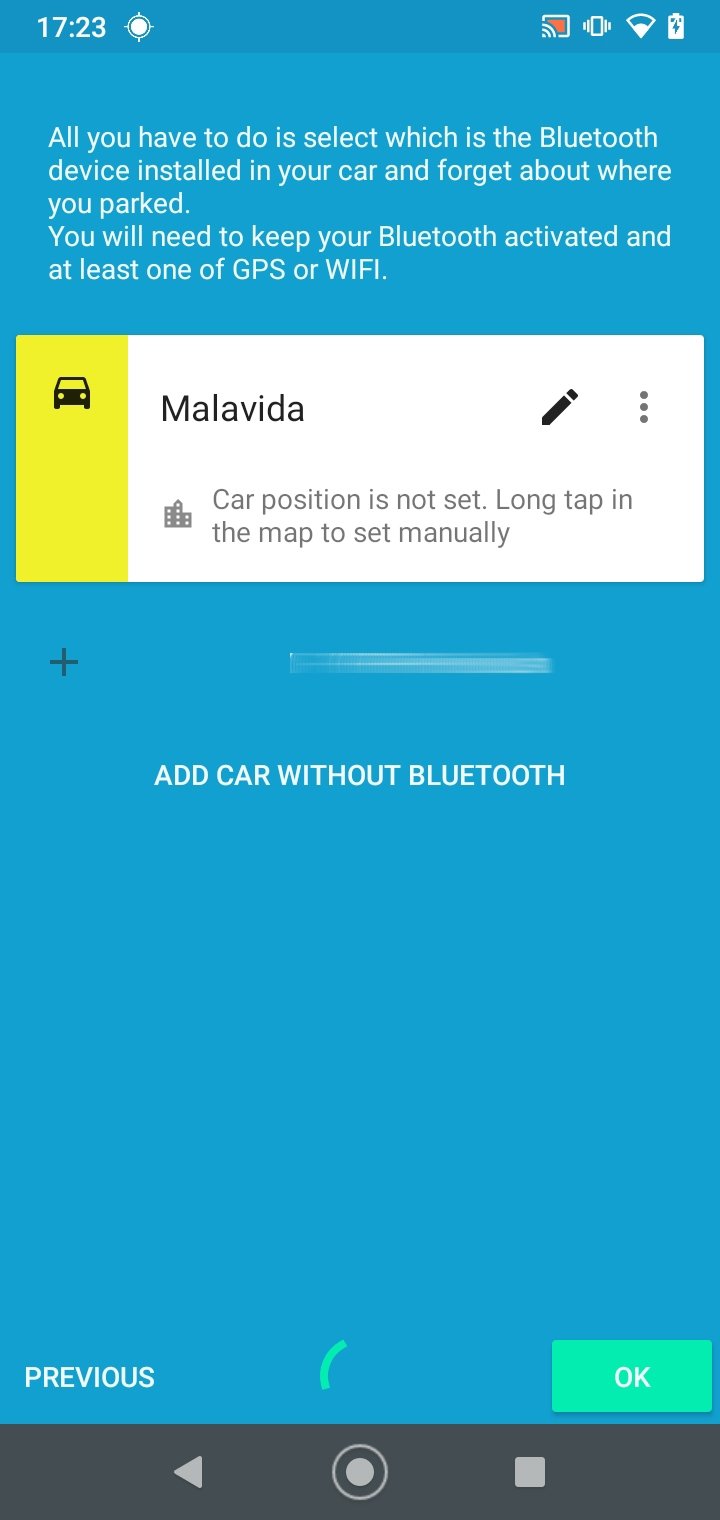Go to the Previous step
720x1520 pixels.
90,1377
